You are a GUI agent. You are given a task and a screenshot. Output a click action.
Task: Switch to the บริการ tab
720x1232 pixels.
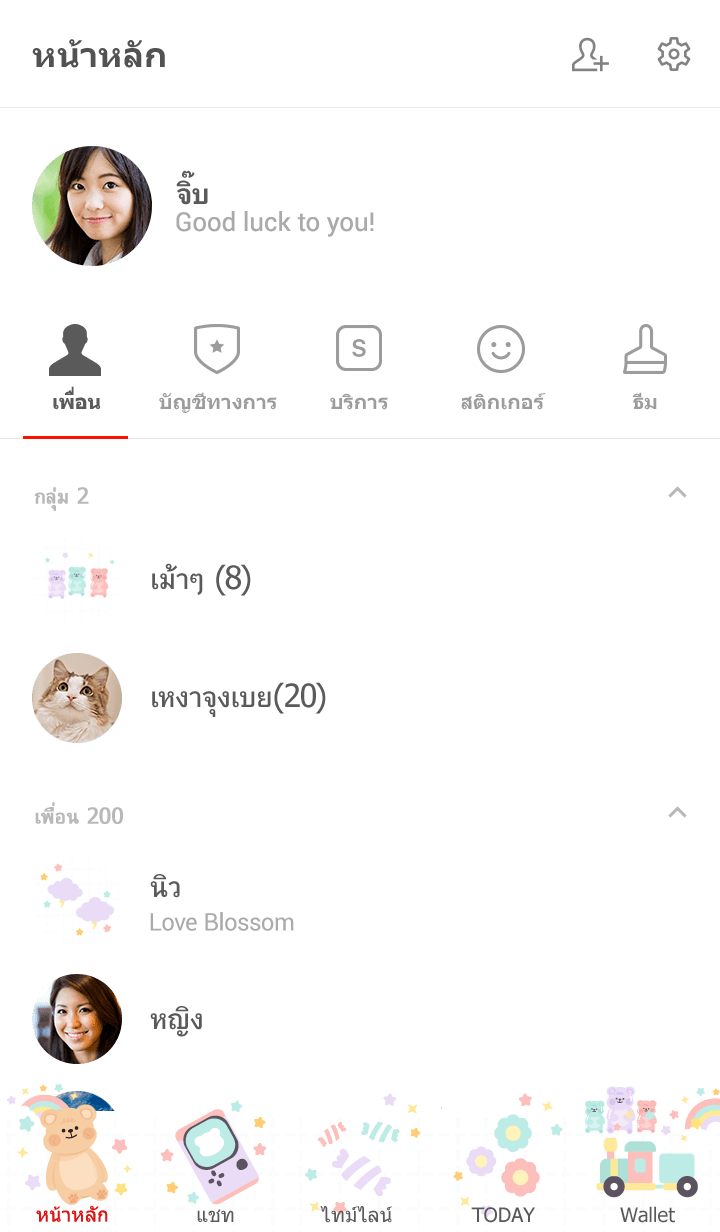pyautogui.click(x=359, y=371)
